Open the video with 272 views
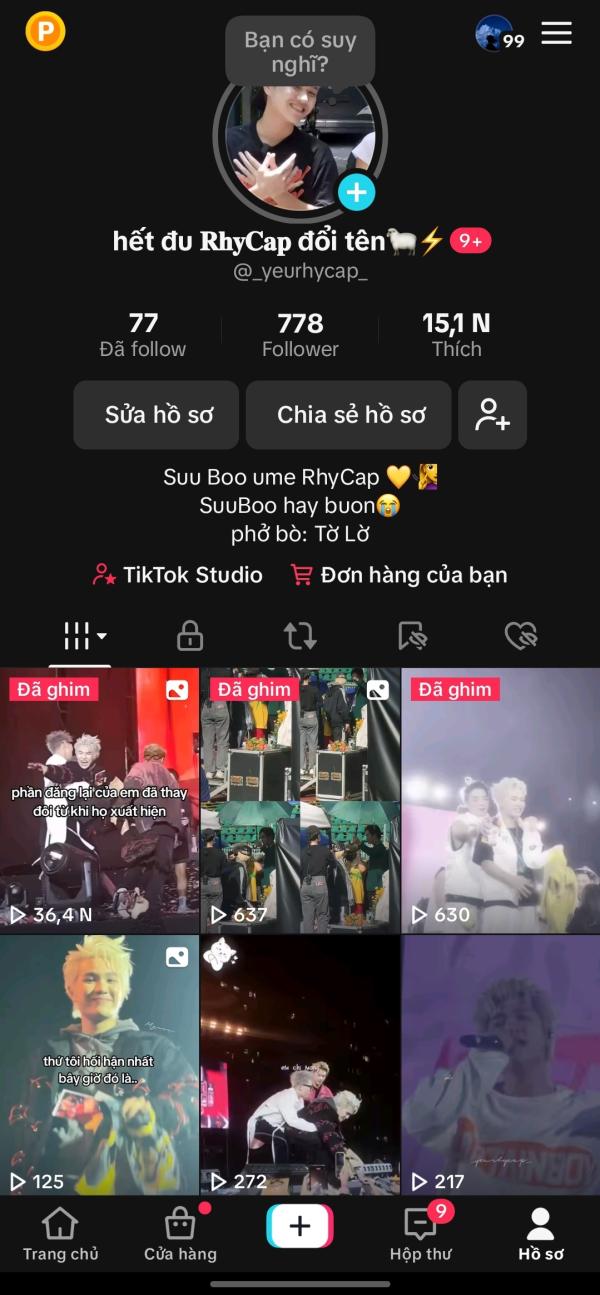Screen dimensions: 600x1295 pyautogui.click(x=300, y=1065)
